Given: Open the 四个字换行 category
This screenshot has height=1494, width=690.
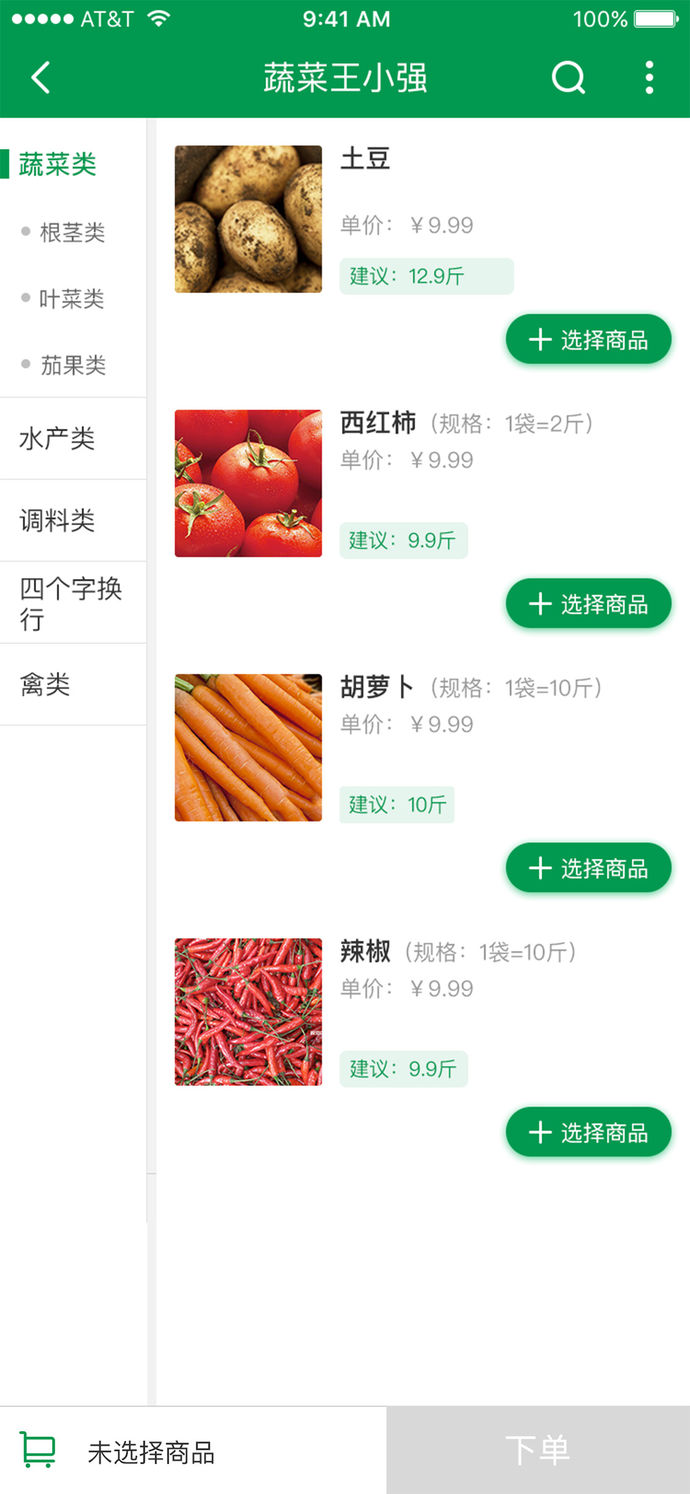Looking at the screenshot, I should 70,602.
